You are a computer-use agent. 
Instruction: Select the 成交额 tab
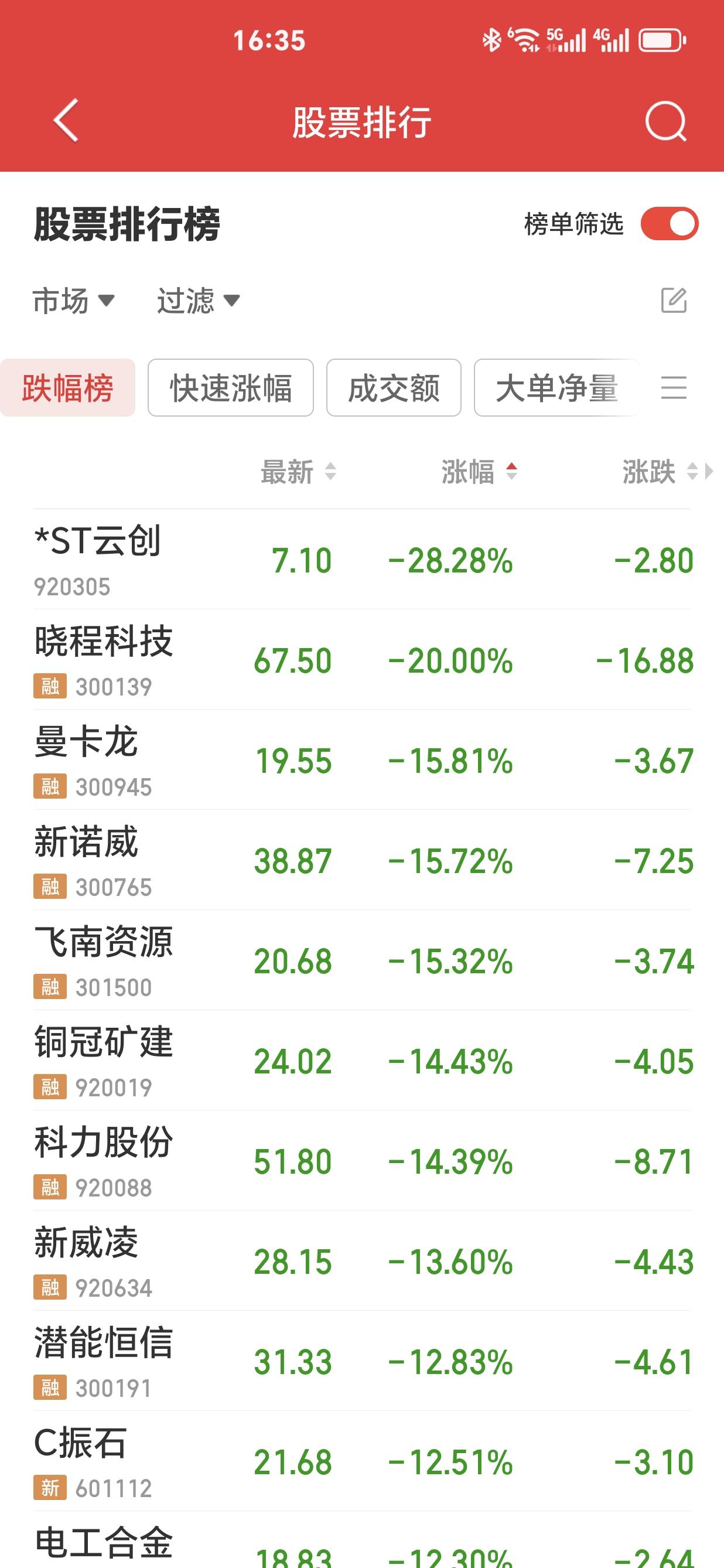394,389
